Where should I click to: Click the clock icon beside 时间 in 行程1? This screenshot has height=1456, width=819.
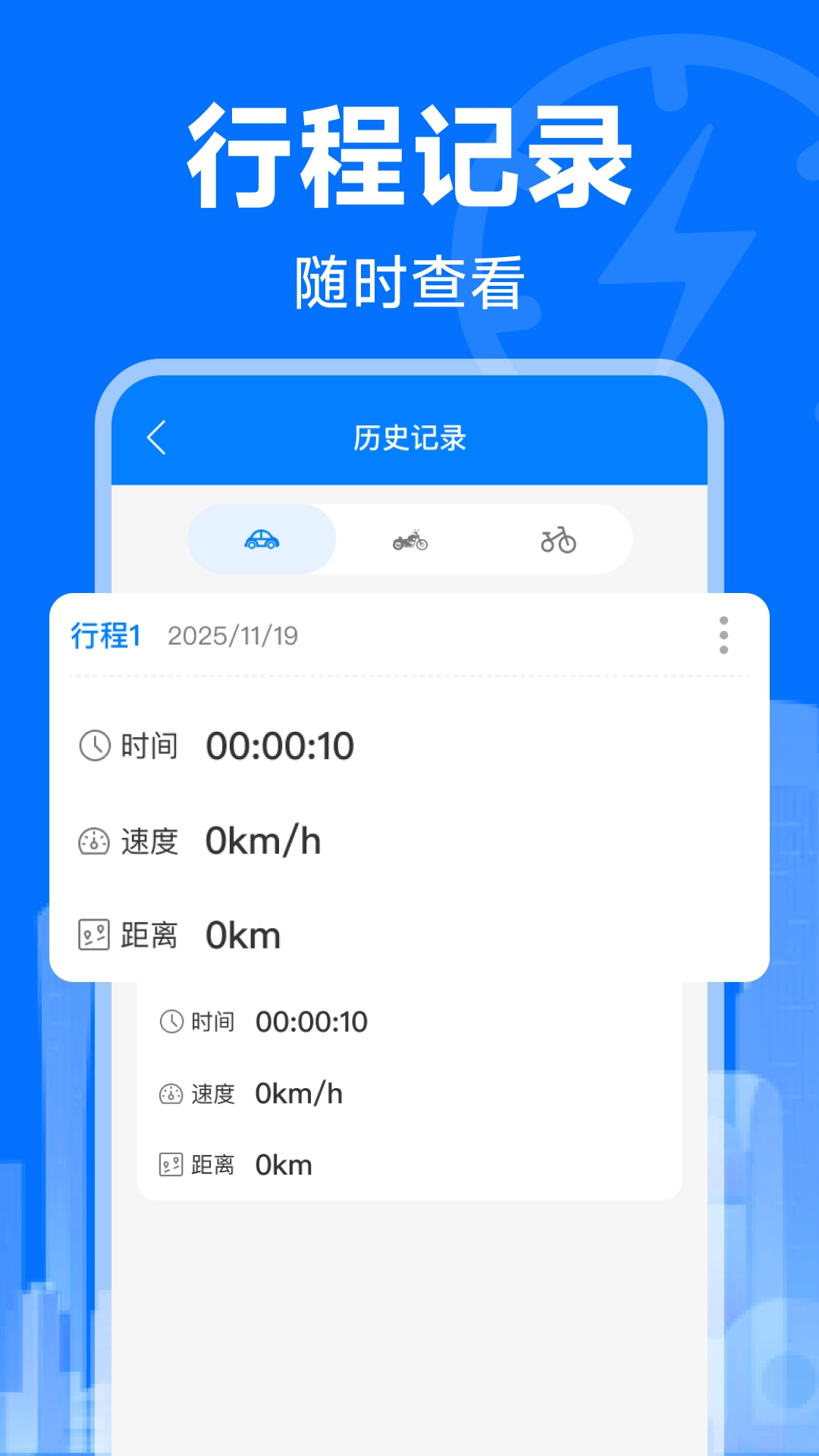point(93,745)
